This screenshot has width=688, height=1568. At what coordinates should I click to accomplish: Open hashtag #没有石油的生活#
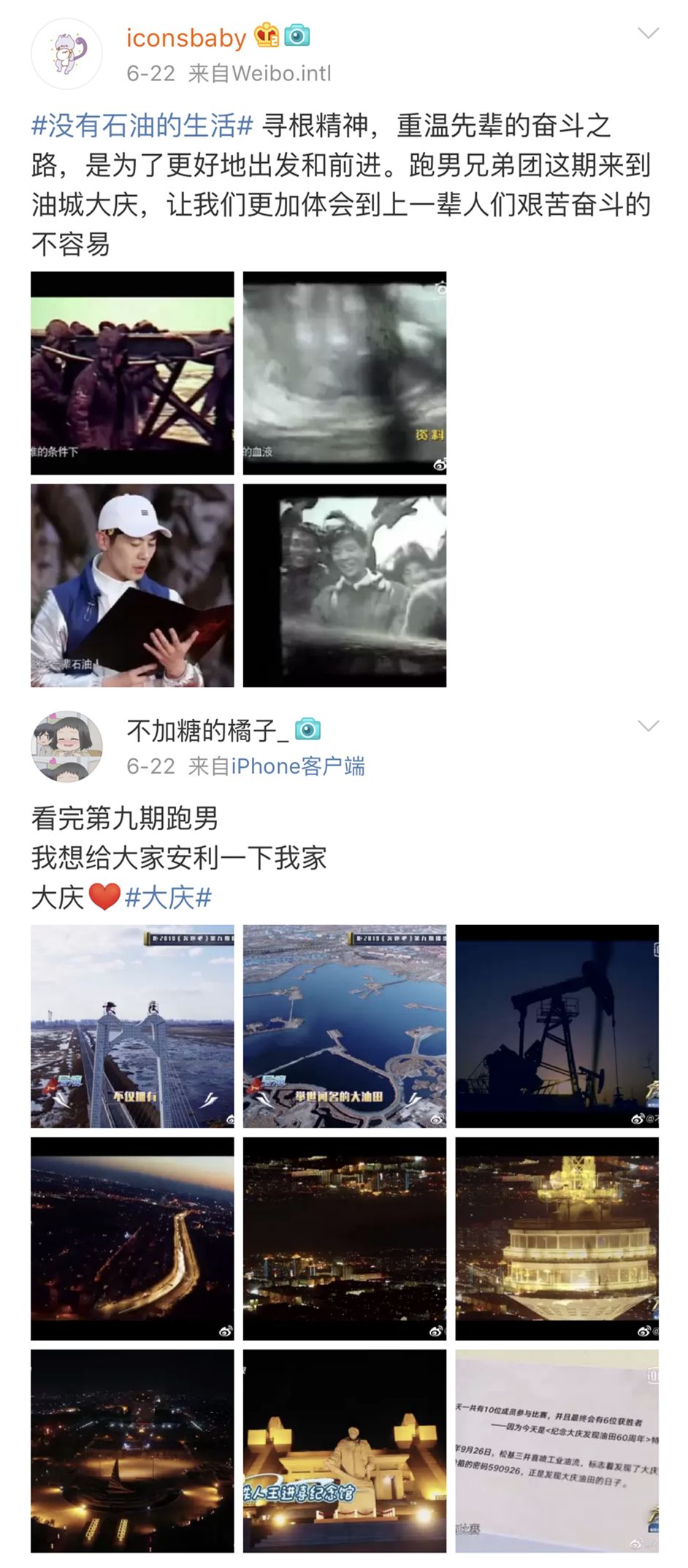coord(142,126)
